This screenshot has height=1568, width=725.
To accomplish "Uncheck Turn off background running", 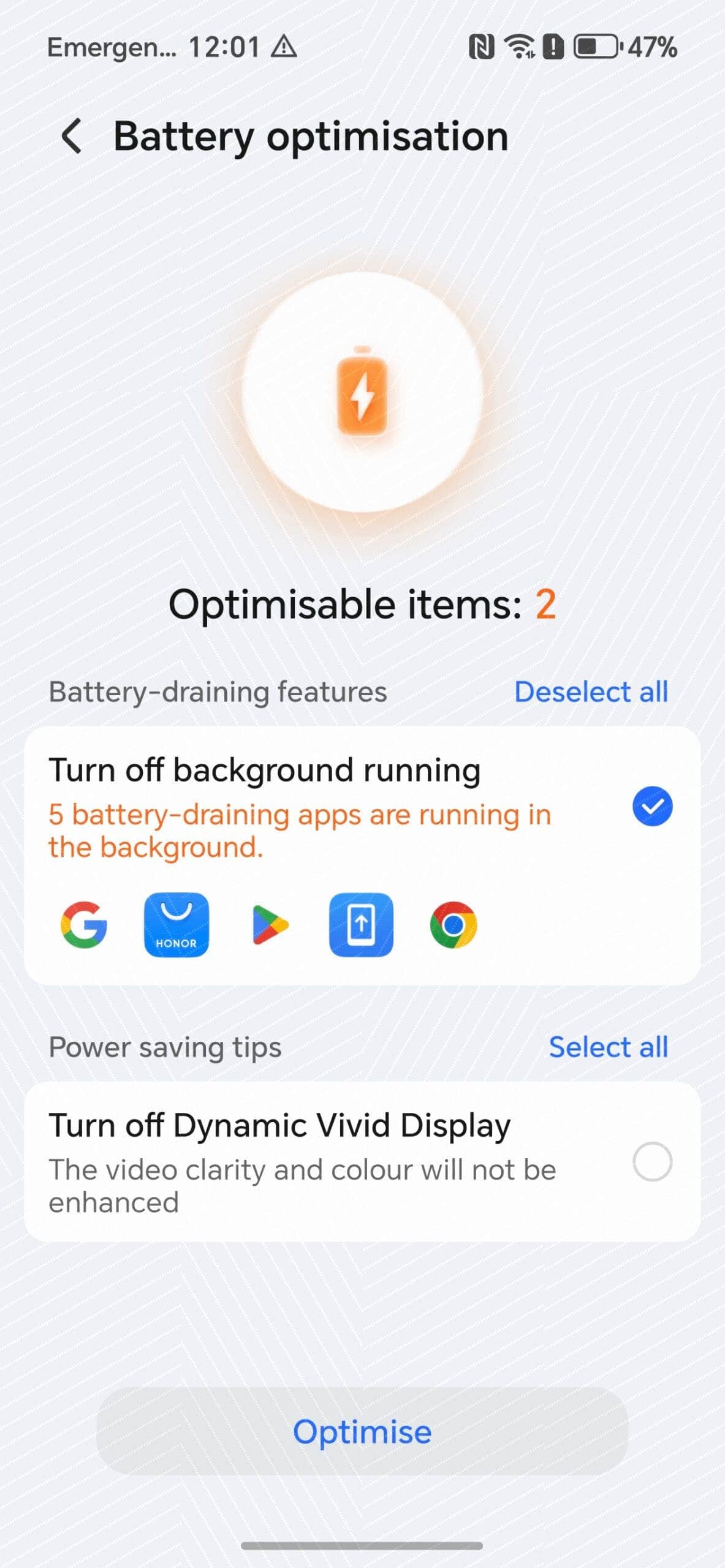I will coord(652,806).
